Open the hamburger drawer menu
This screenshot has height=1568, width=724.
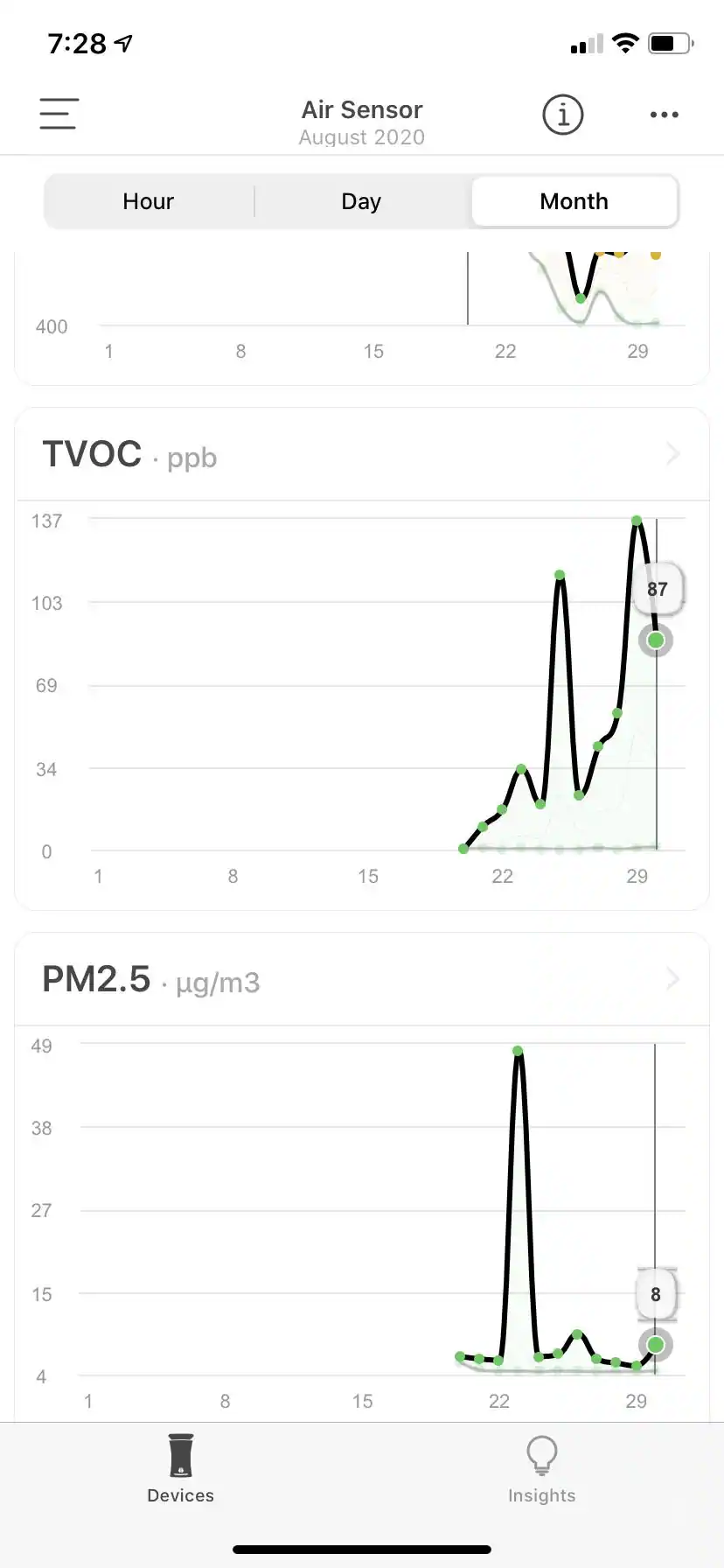point(59,114)
